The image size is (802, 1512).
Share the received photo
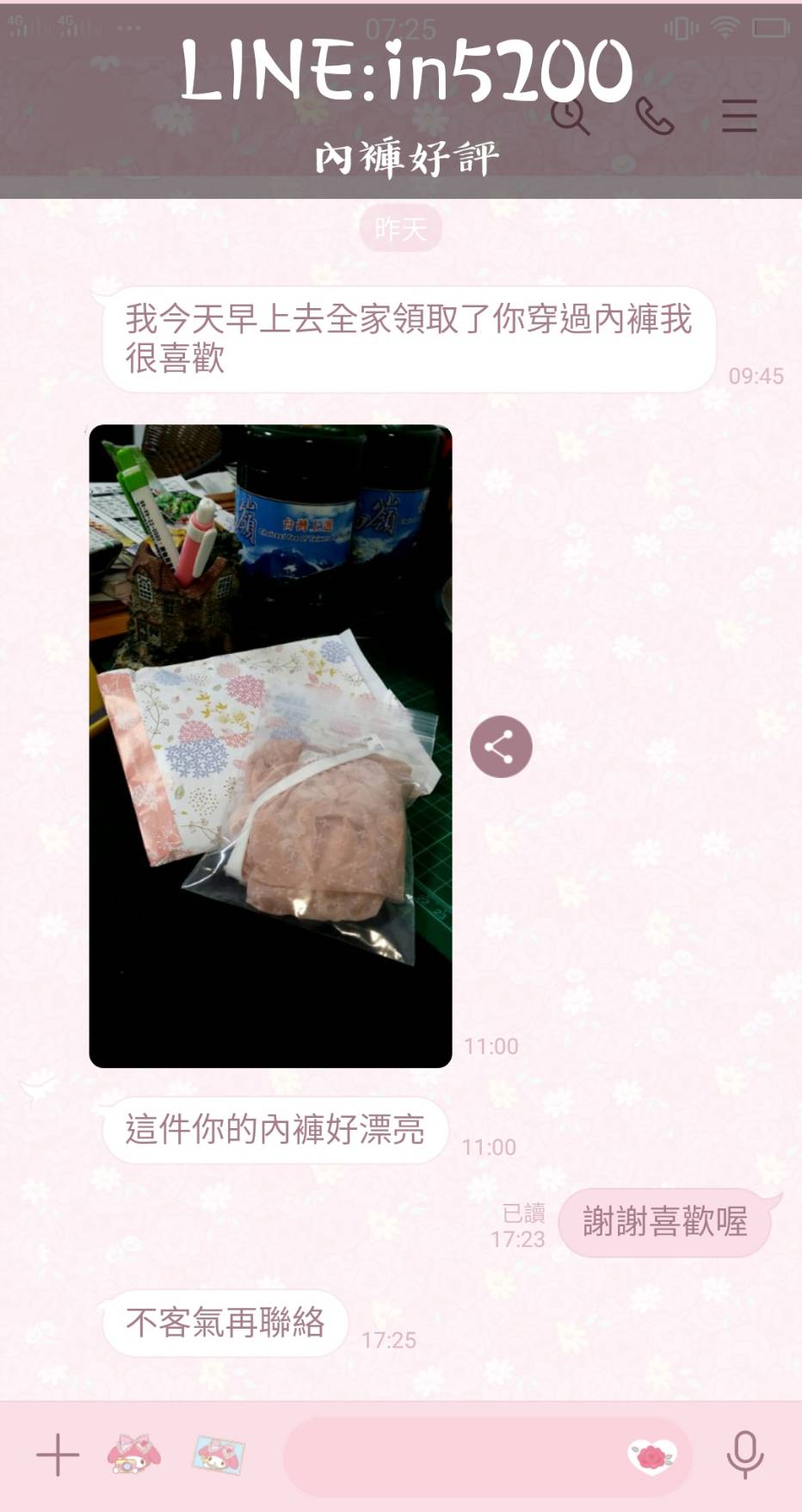point(501,746)
